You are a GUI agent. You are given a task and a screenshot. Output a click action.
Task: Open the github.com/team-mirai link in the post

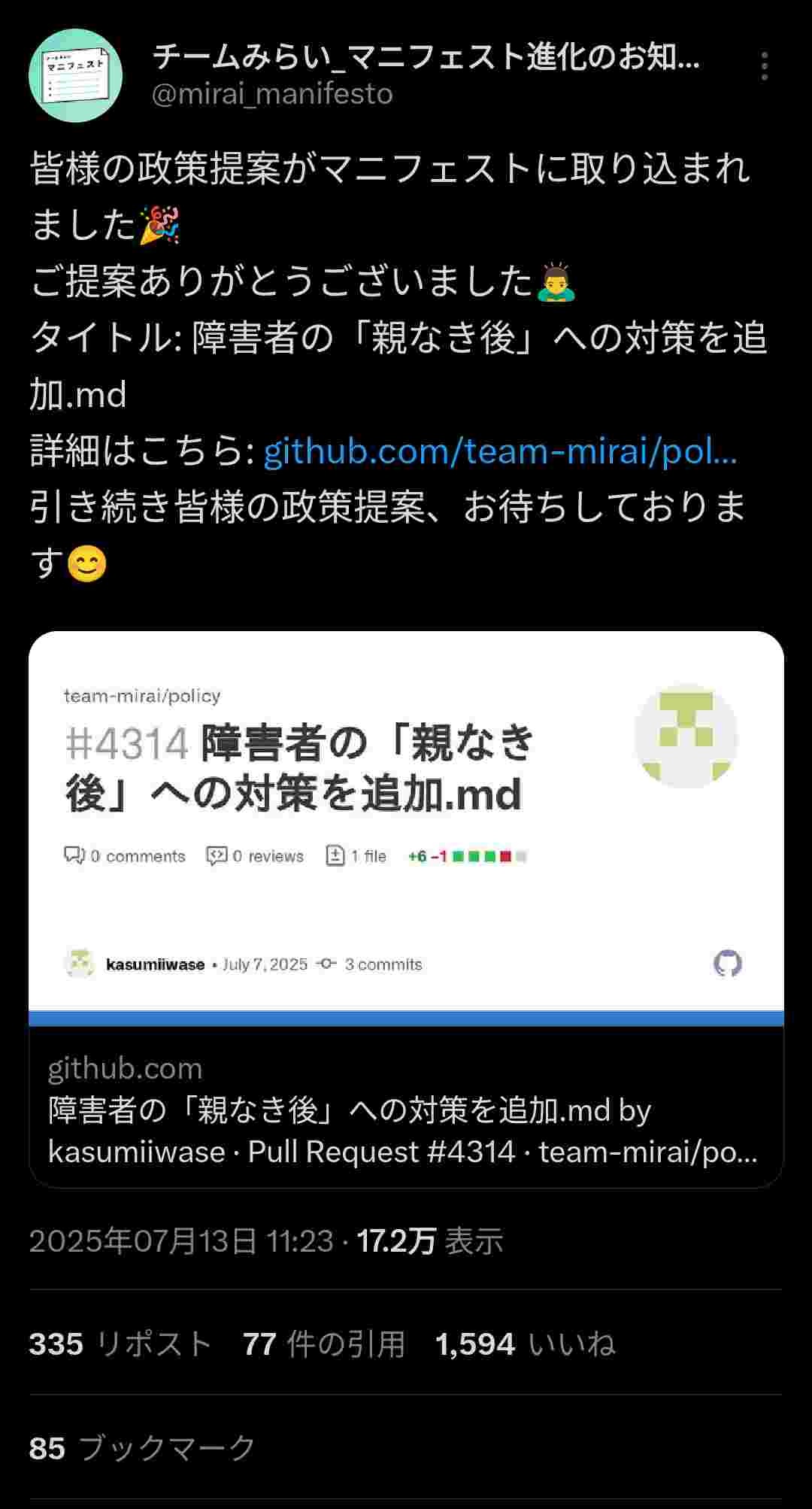pos(499,451)
